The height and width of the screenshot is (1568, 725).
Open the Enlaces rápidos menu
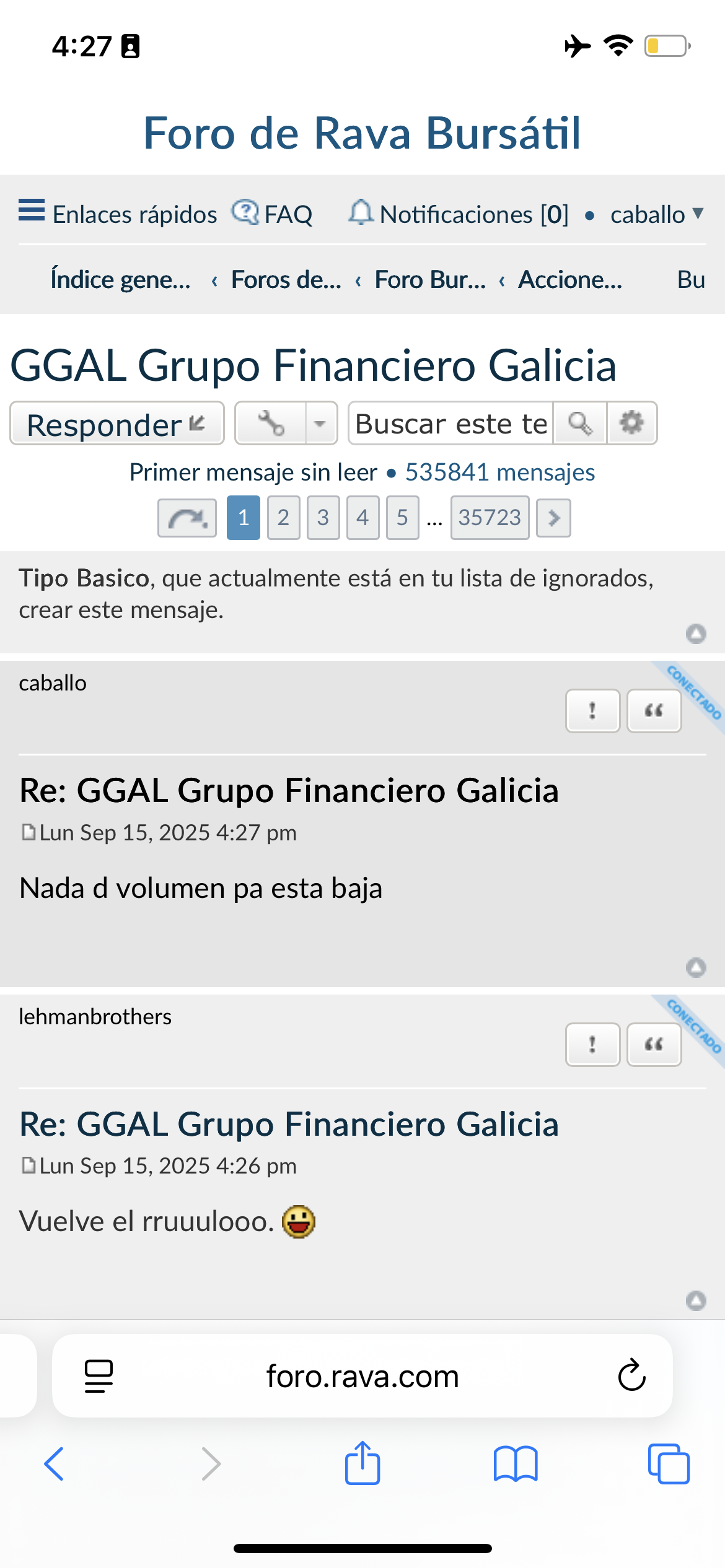coord(118,214)
